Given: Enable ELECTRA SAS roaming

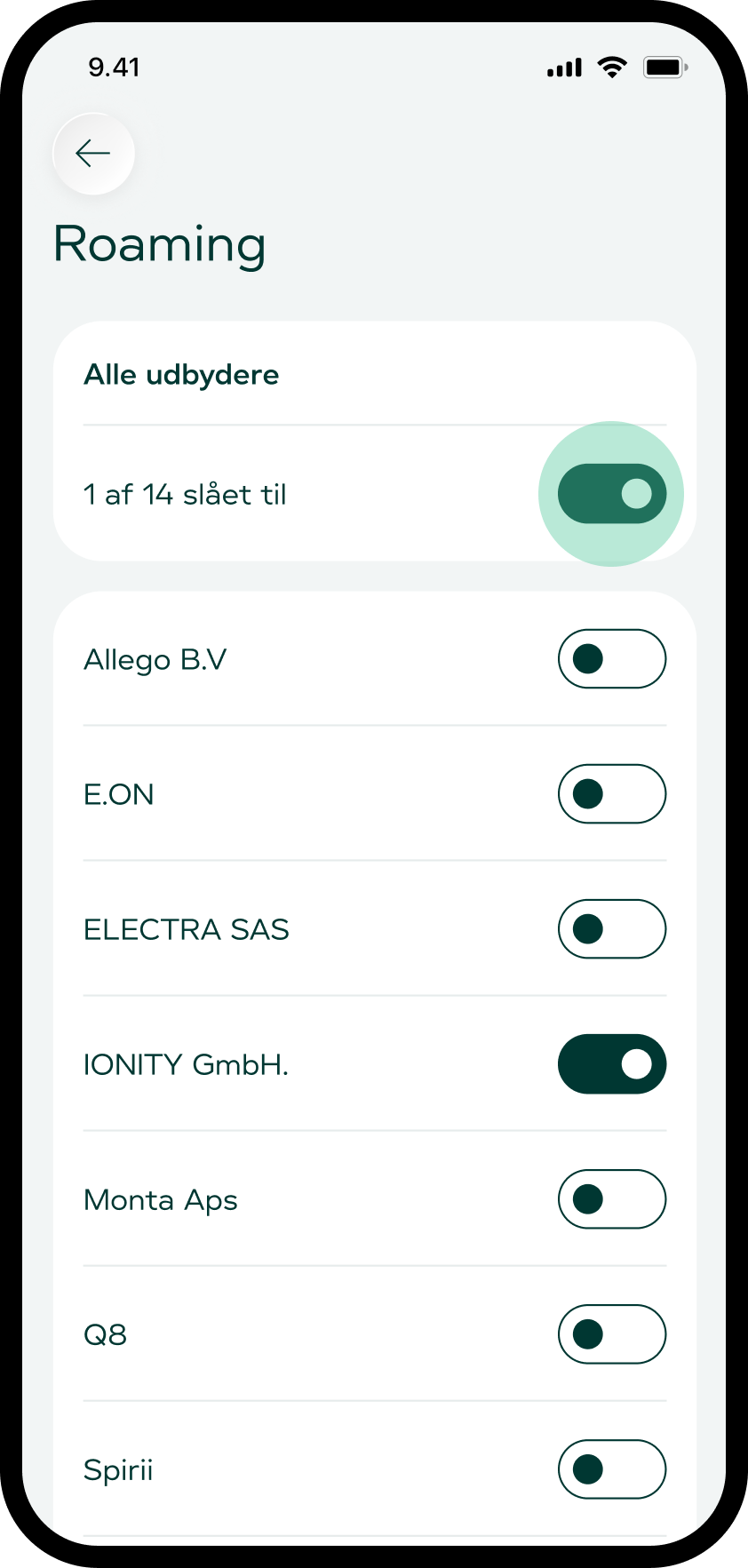Looking at the screenshot, I should 611,929.
